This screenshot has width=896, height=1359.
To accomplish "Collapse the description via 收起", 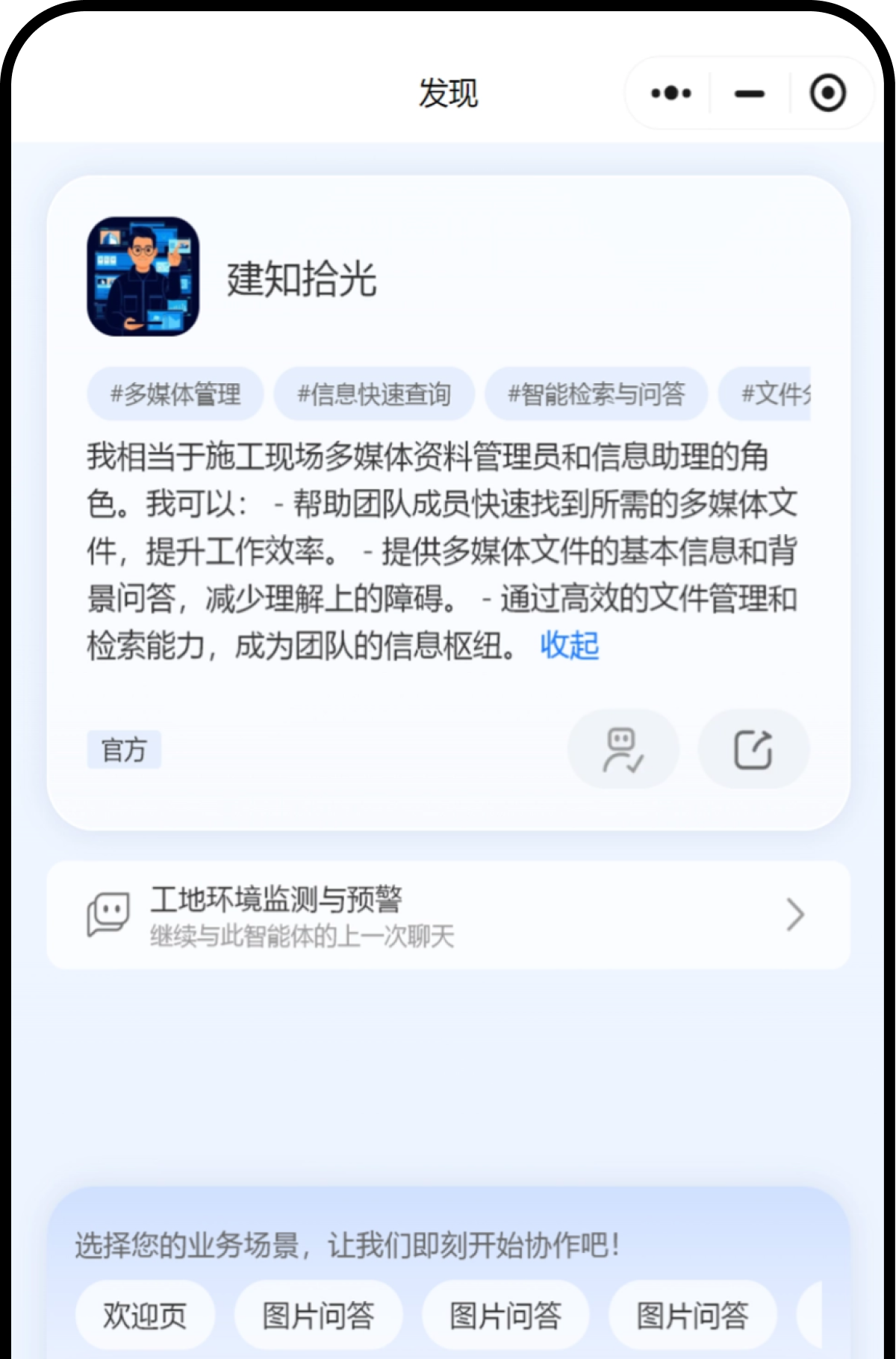I will pyautogui.click(x=569, y=646).
